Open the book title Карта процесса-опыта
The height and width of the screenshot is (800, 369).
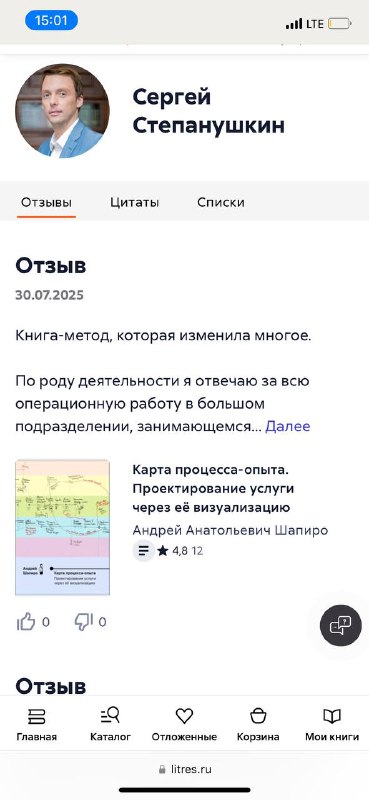213,489
